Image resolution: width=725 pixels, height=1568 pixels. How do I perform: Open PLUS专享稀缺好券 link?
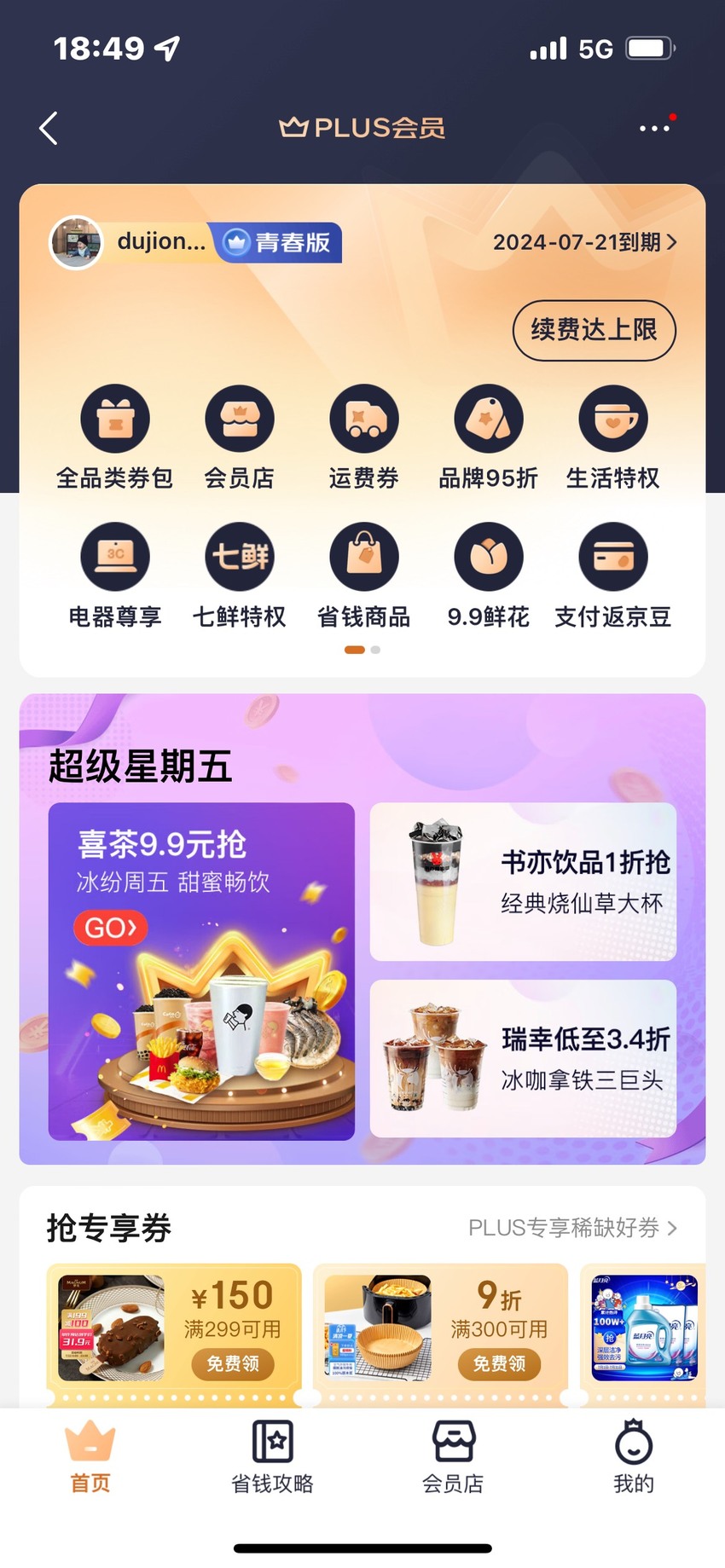573,1228
